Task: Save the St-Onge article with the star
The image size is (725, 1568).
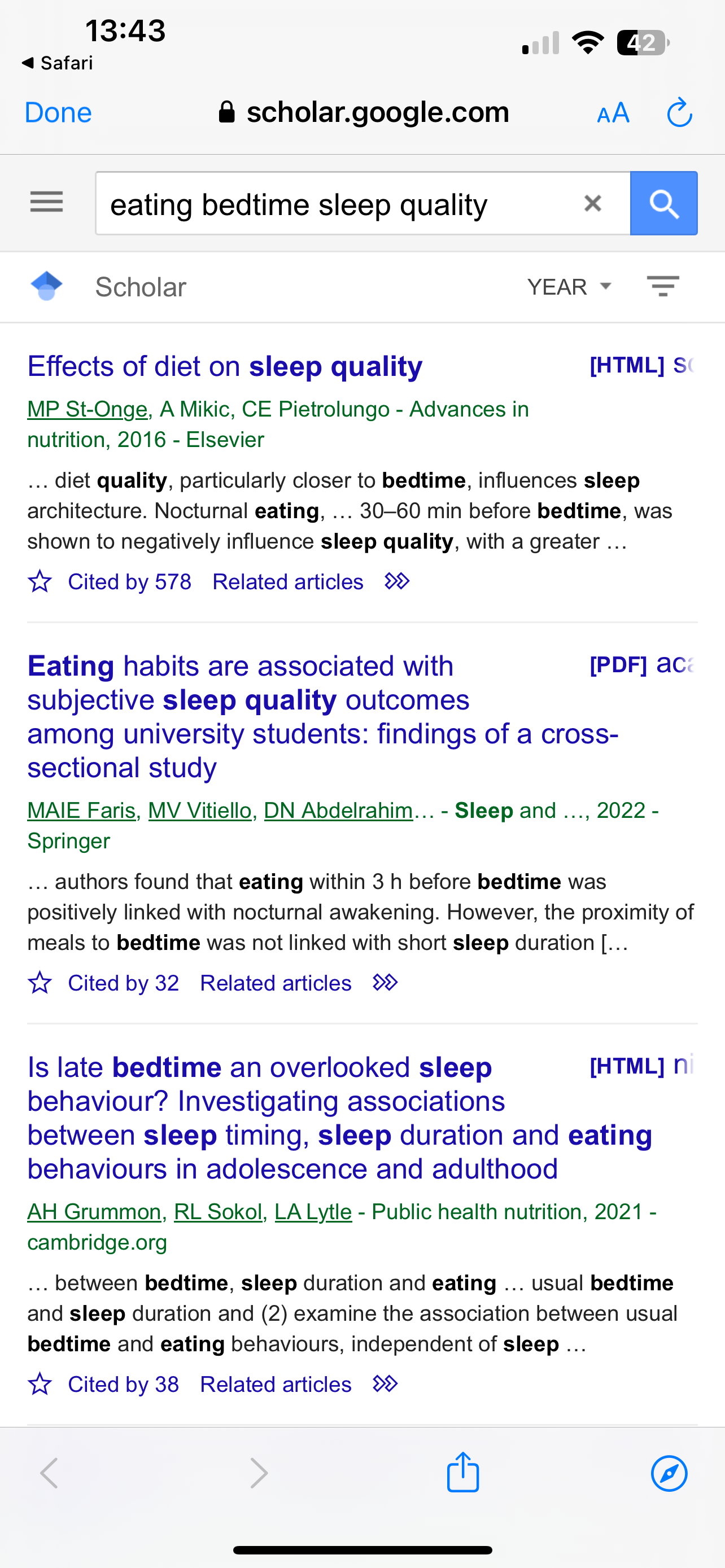Action: pyautogui.click(x=40, y=582)
